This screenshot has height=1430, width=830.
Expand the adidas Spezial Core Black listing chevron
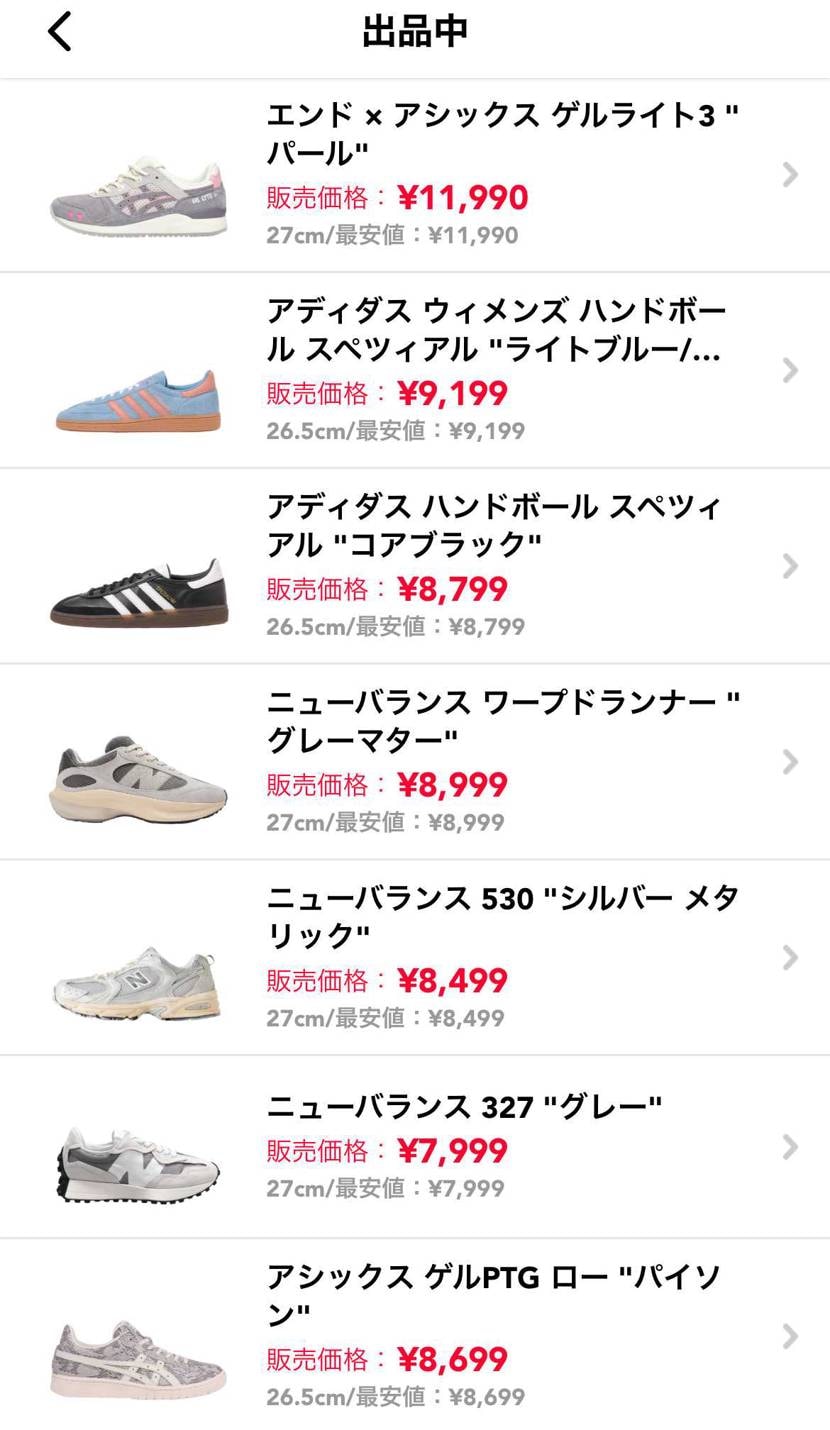click(x=791, y=562)
